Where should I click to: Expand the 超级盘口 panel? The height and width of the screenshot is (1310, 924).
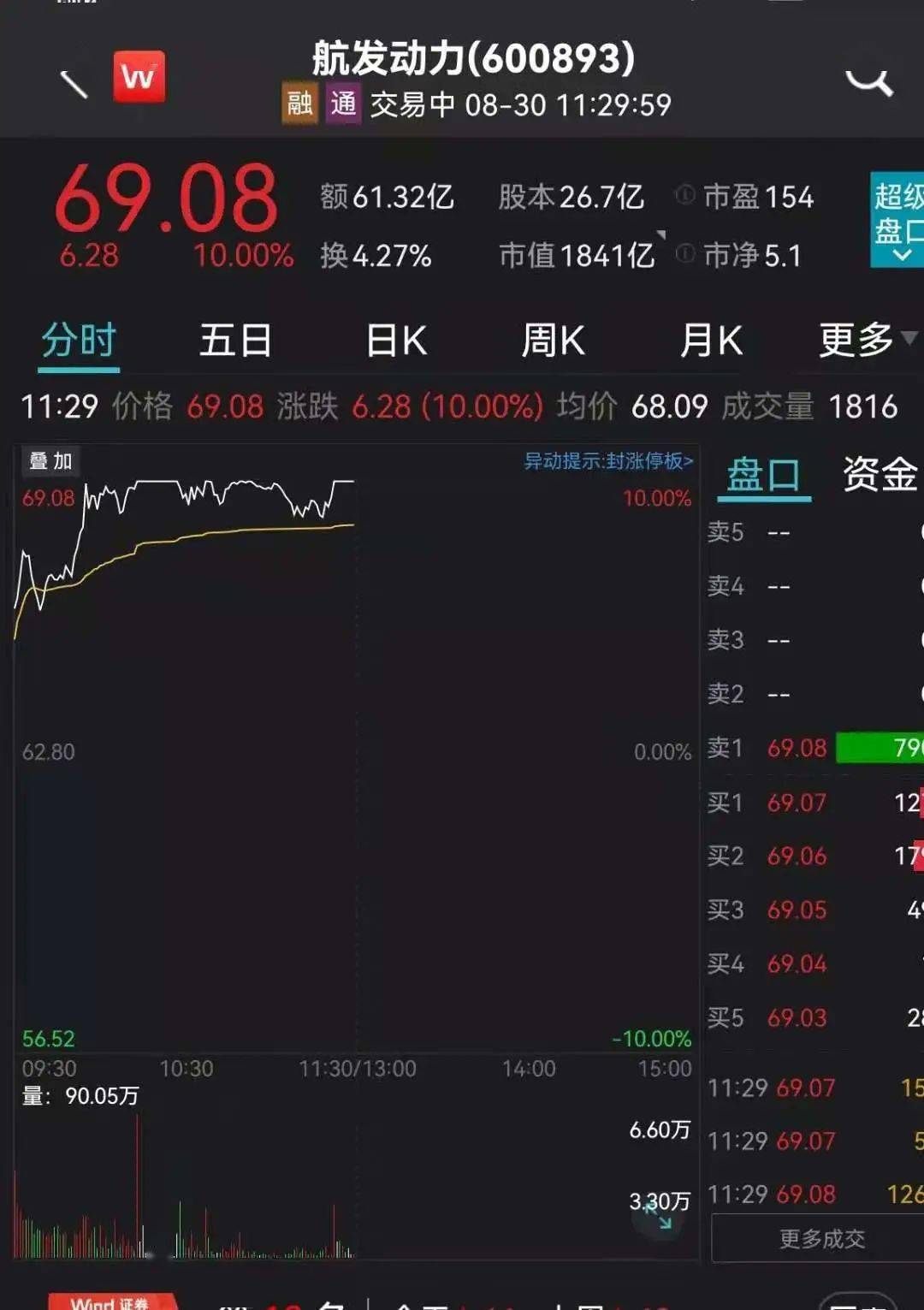tap(897, 220)
